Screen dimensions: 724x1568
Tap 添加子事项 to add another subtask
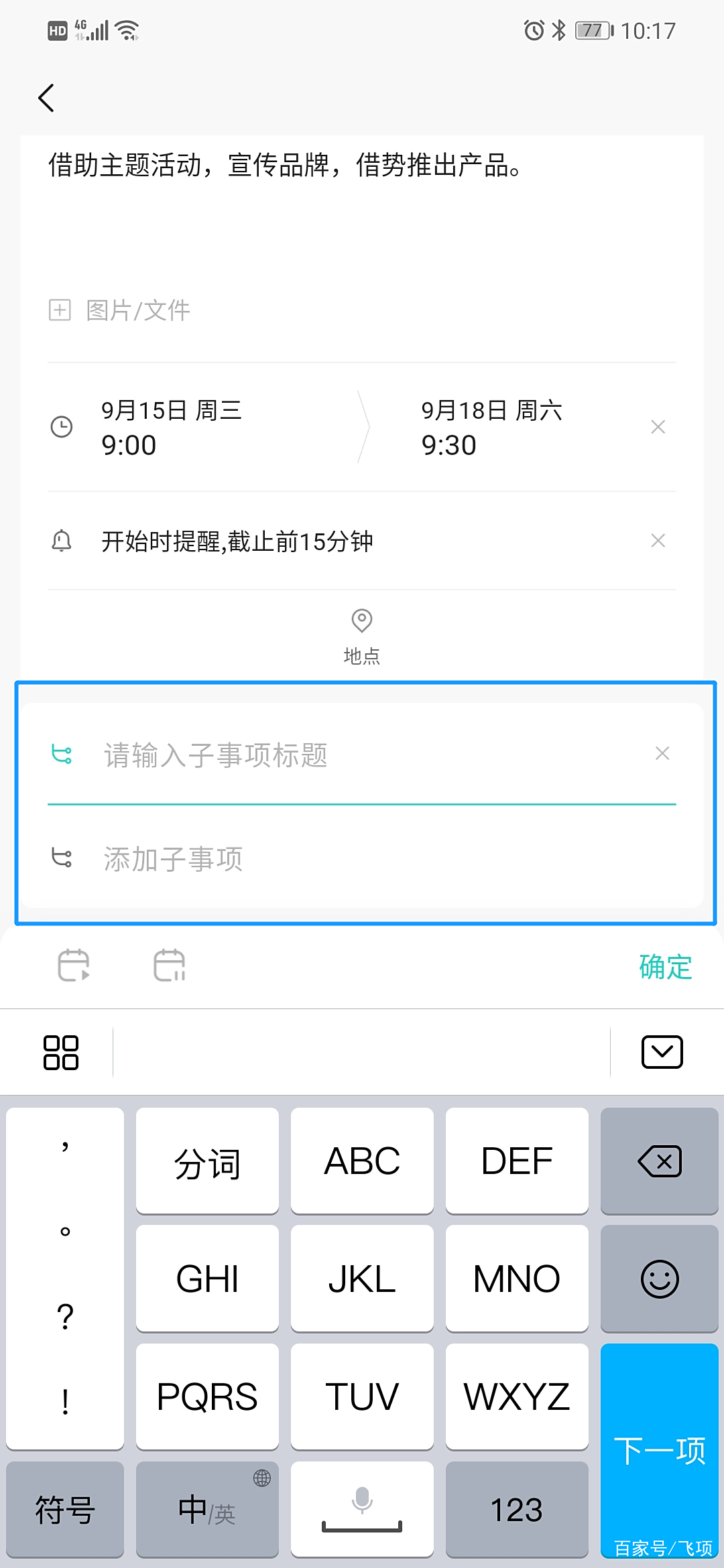(173, 858)
